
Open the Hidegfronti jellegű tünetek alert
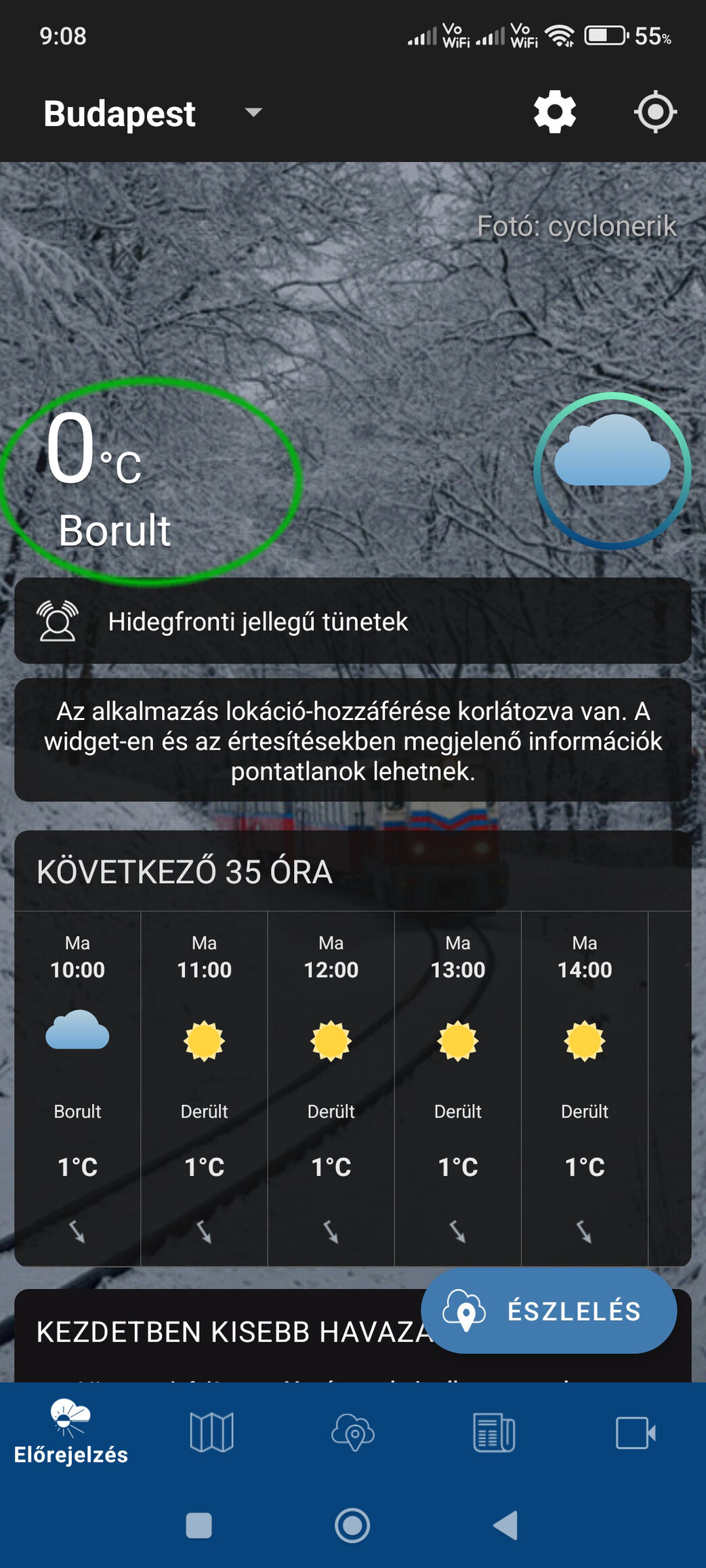(352, 621)
